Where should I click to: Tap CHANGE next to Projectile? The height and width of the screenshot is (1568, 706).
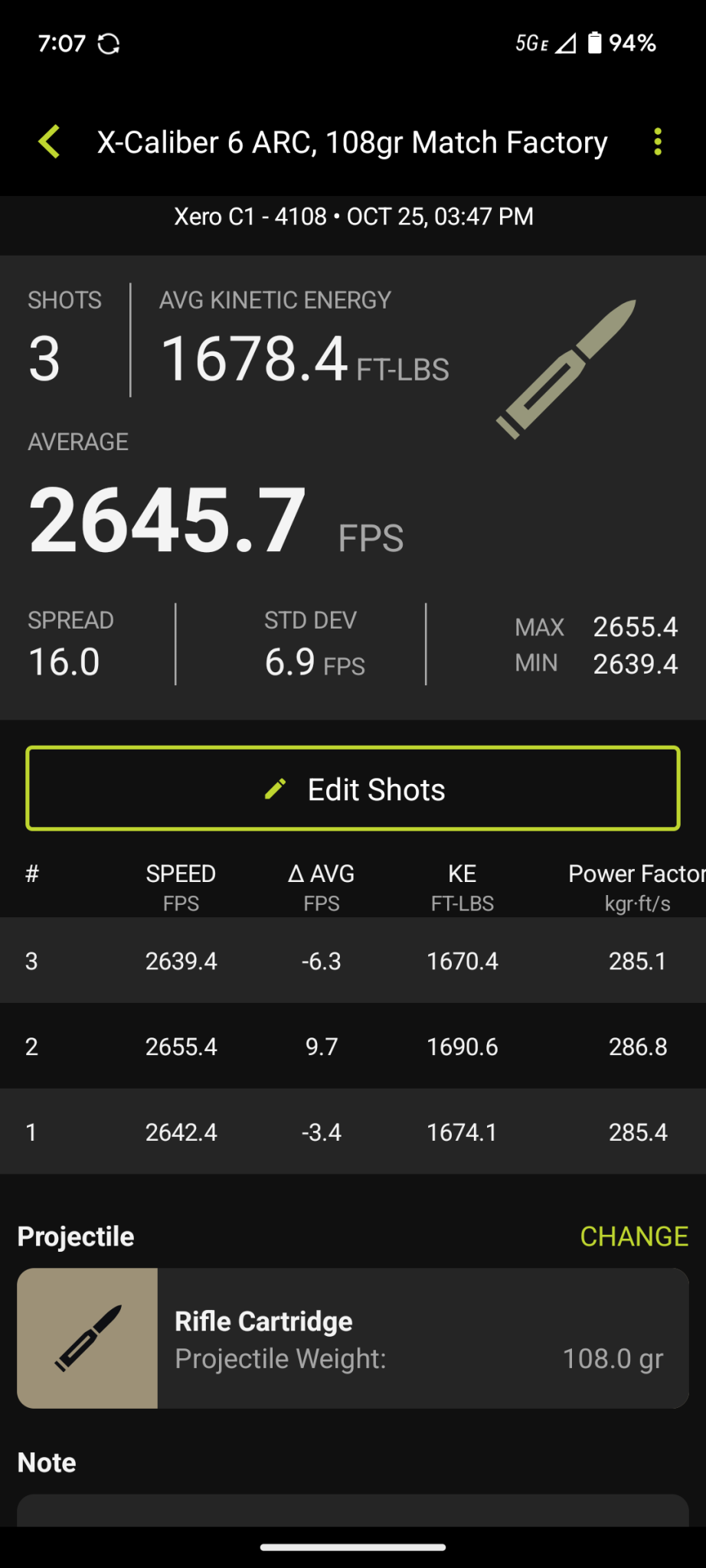point(633,1236)
